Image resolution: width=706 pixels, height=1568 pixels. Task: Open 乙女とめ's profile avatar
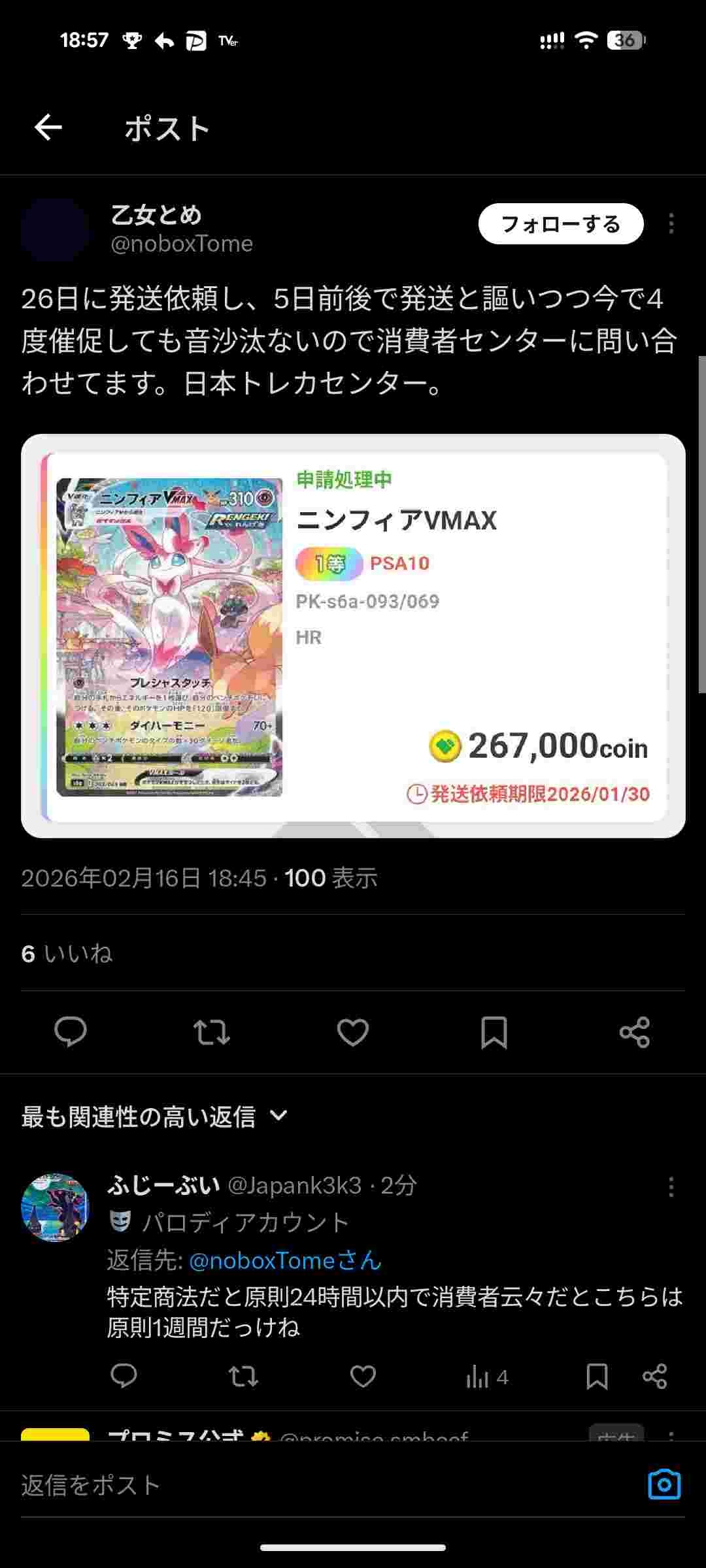pyautogui.click(x=55, y=230)
